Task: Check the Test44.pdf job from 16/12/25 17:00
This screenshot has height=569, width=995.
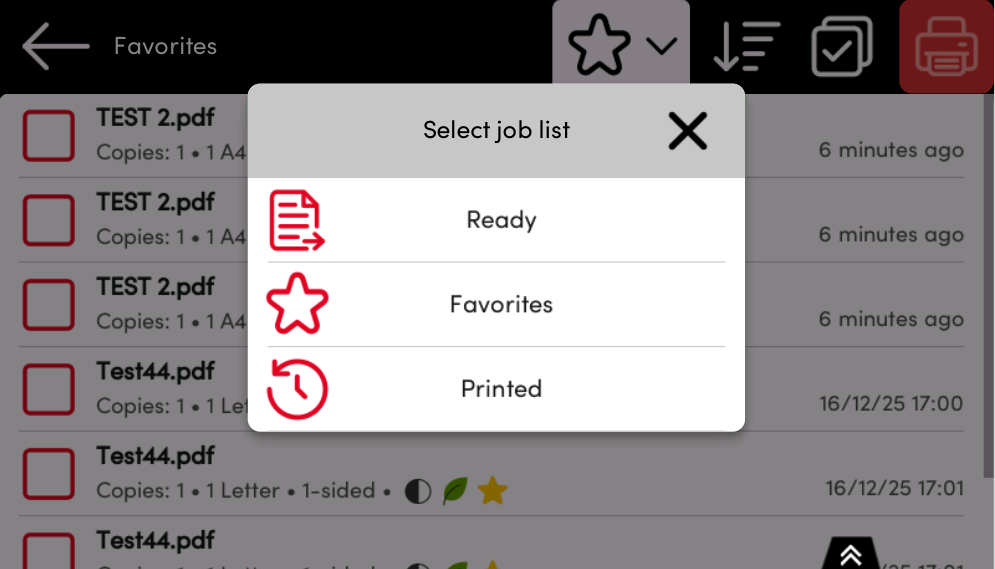Action: click(x=48, y=389)
